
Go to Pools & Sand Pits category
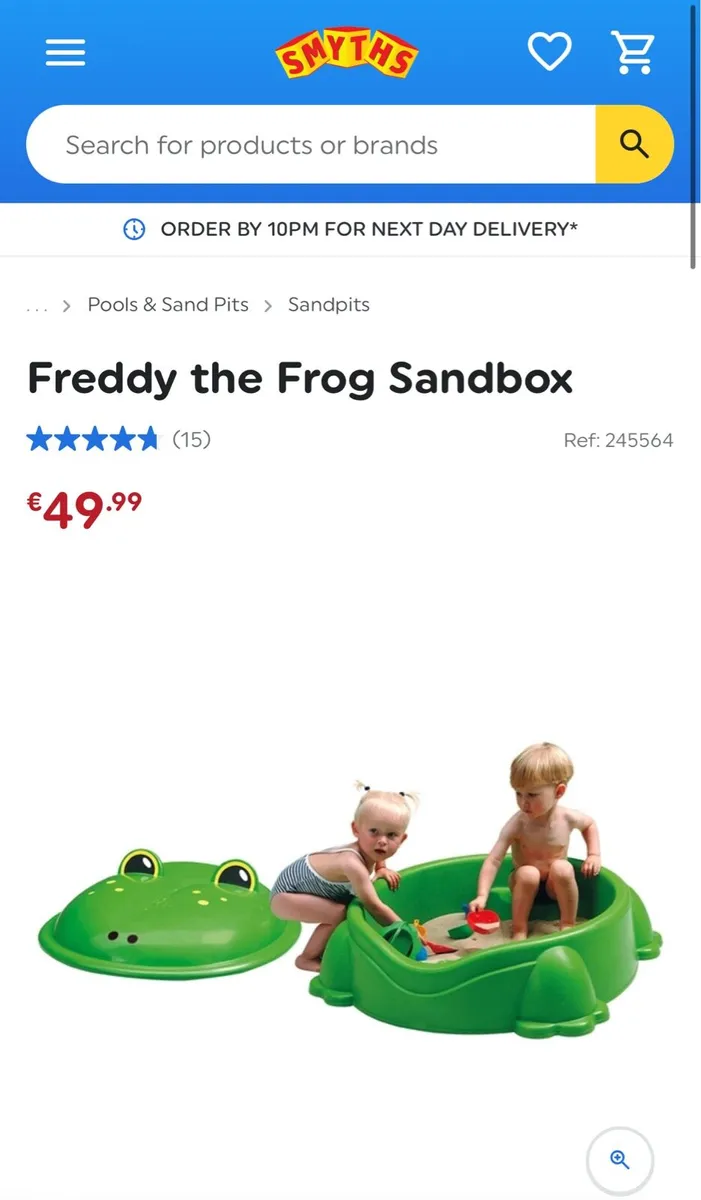(168, 305)
